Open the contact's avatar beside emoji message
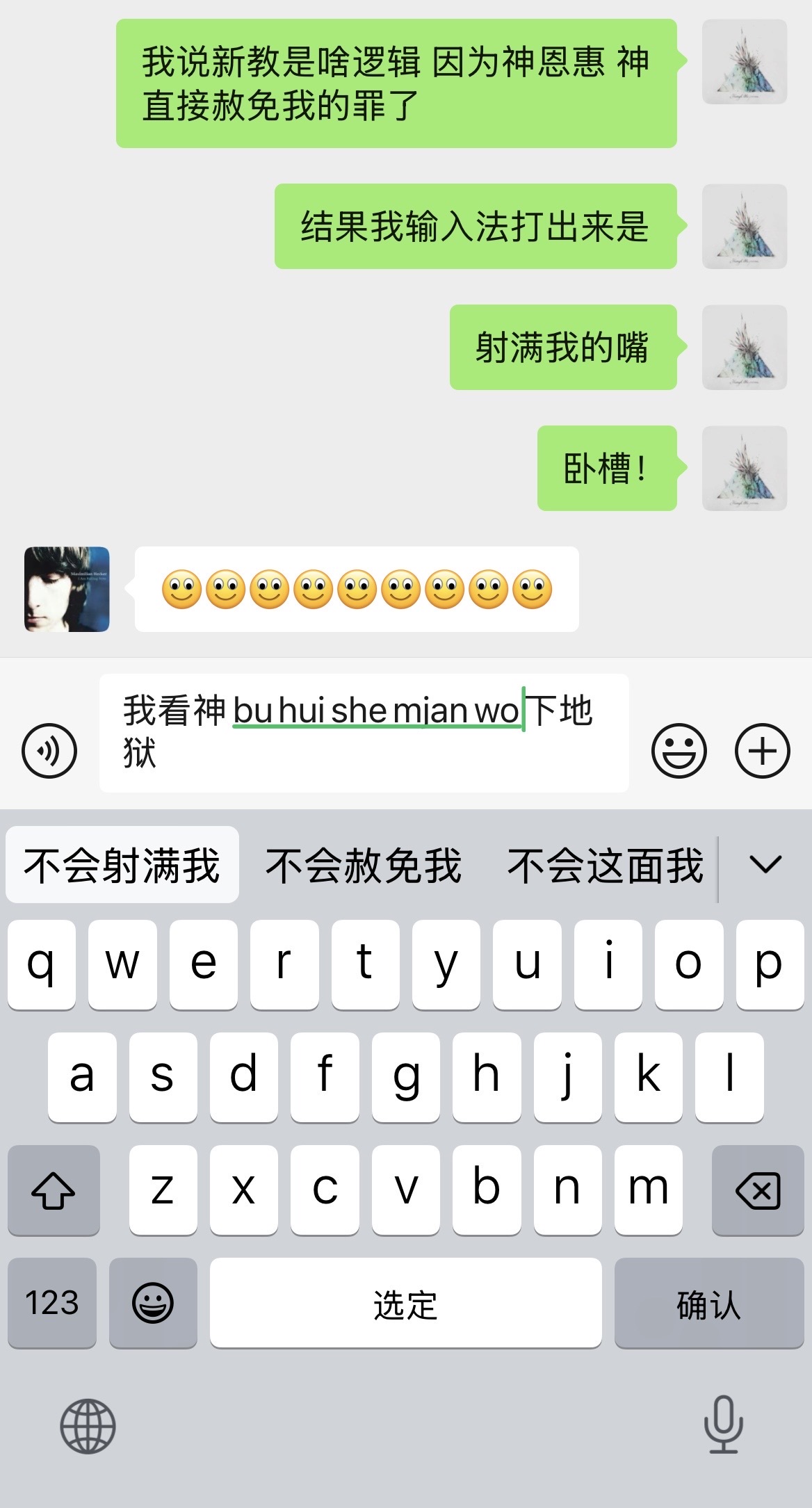 [x=67, y=589]
